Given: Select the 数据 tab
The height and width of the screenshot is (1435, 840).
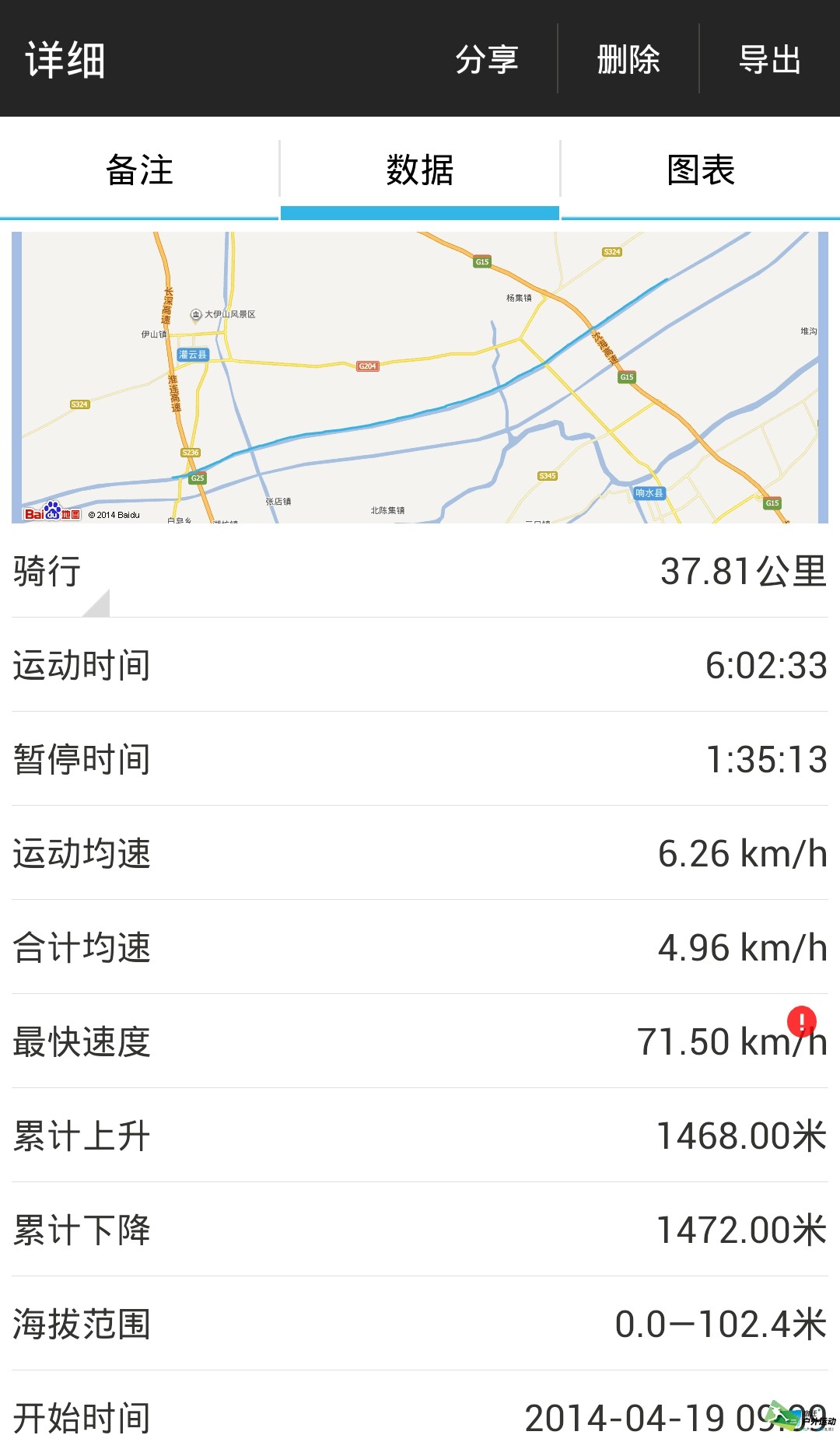Looking at the screenshot, I should 420,170.
